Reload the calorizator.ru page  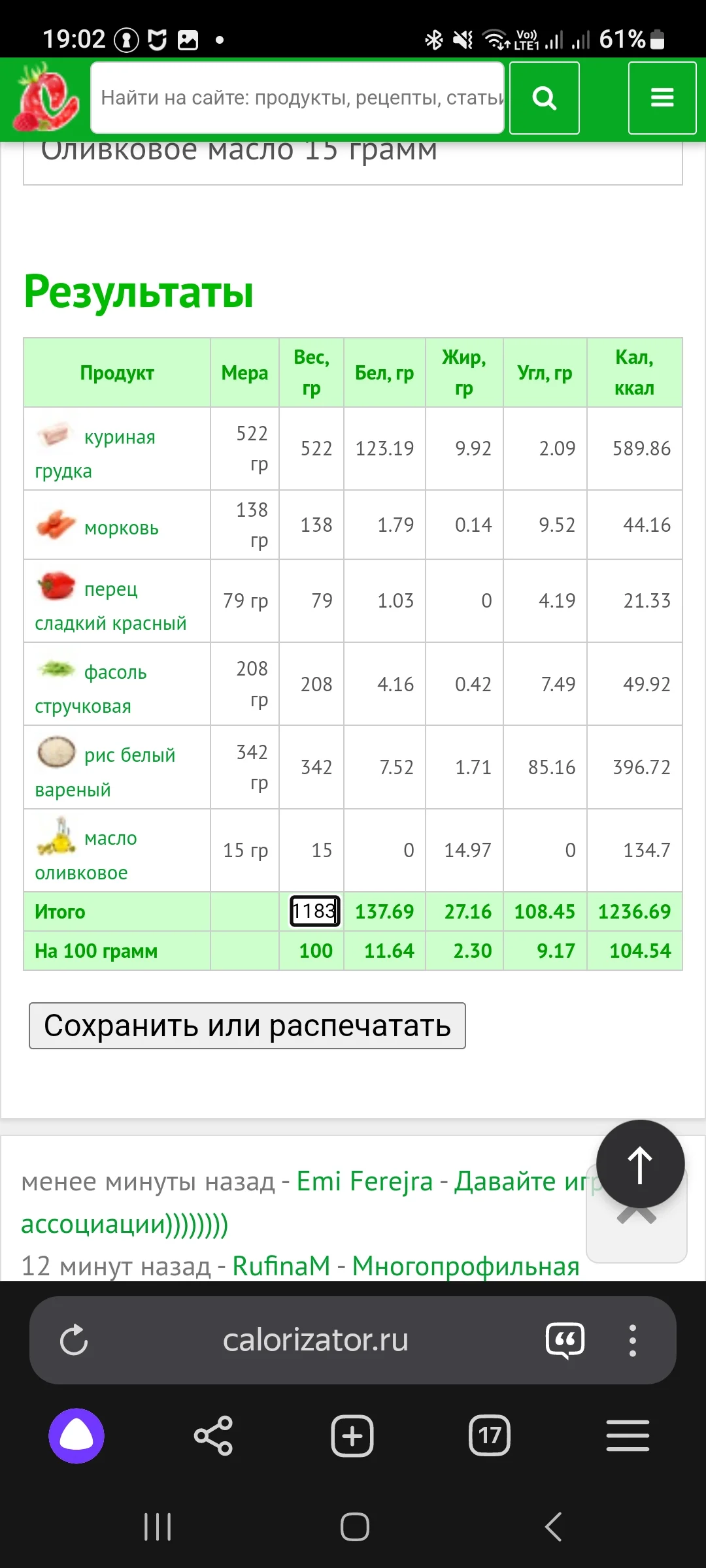coord(74,1341)
